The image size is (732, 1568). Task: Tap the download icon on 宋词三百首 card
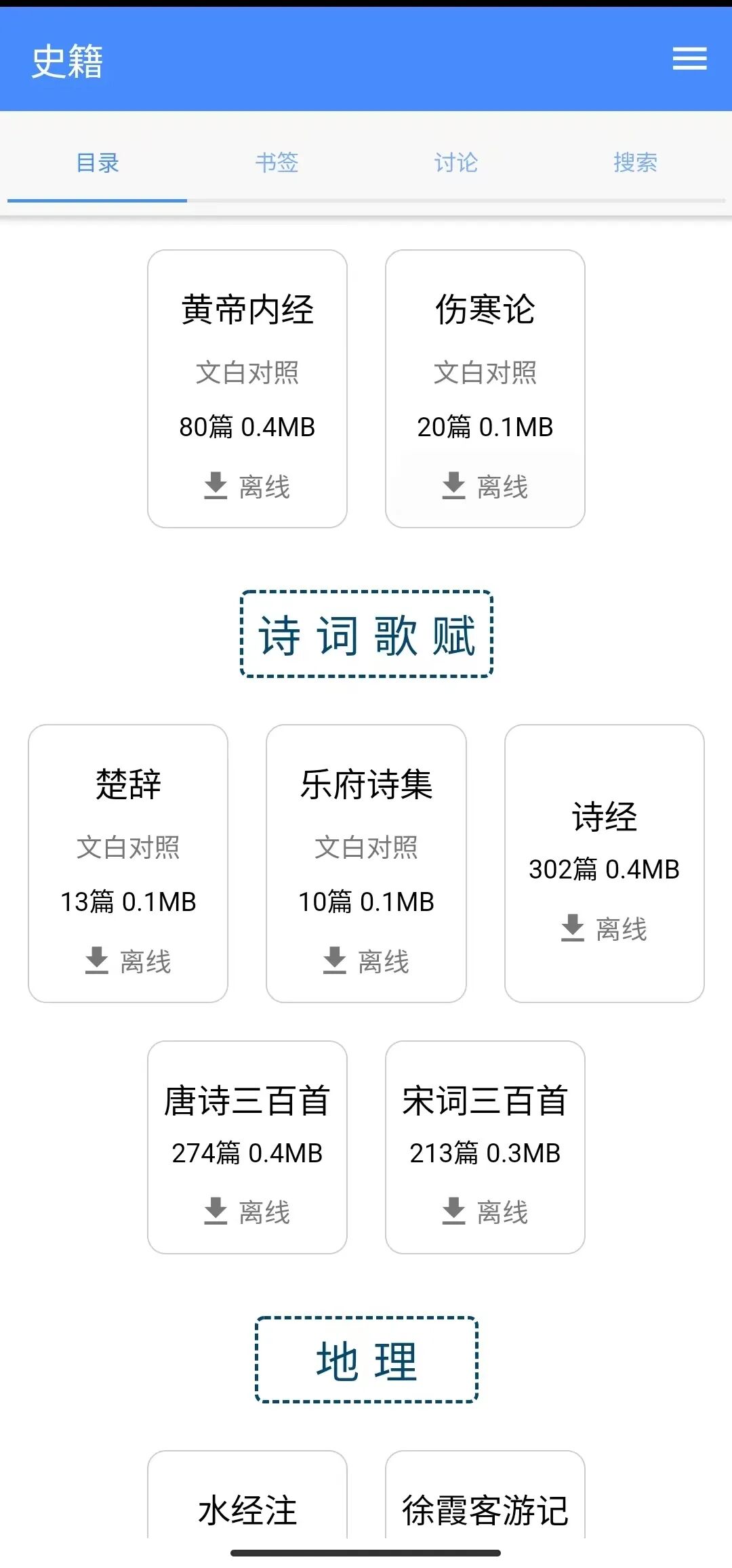pyautogui.click(x=452, y=1210)
